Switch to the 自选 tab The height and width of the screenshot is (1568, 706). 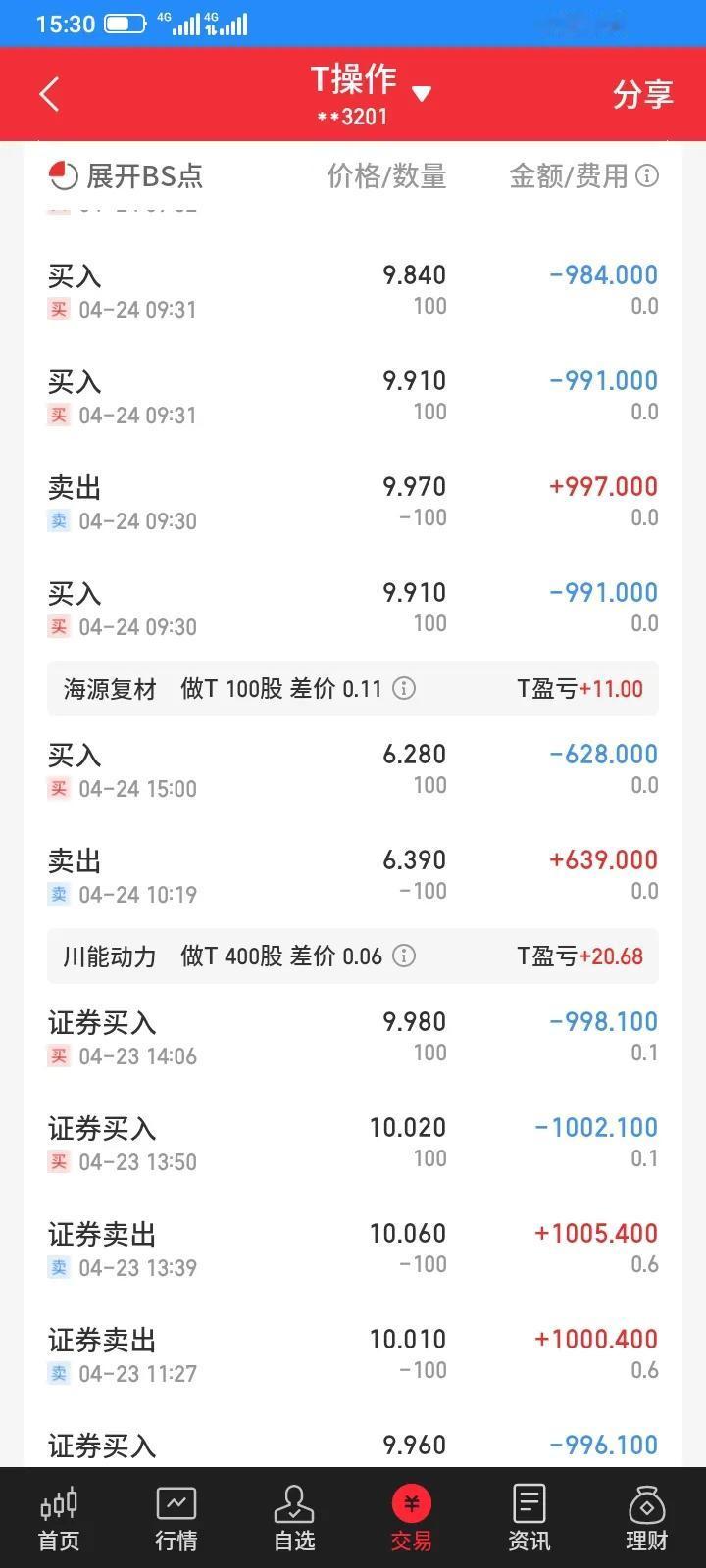coord(294,1519)
